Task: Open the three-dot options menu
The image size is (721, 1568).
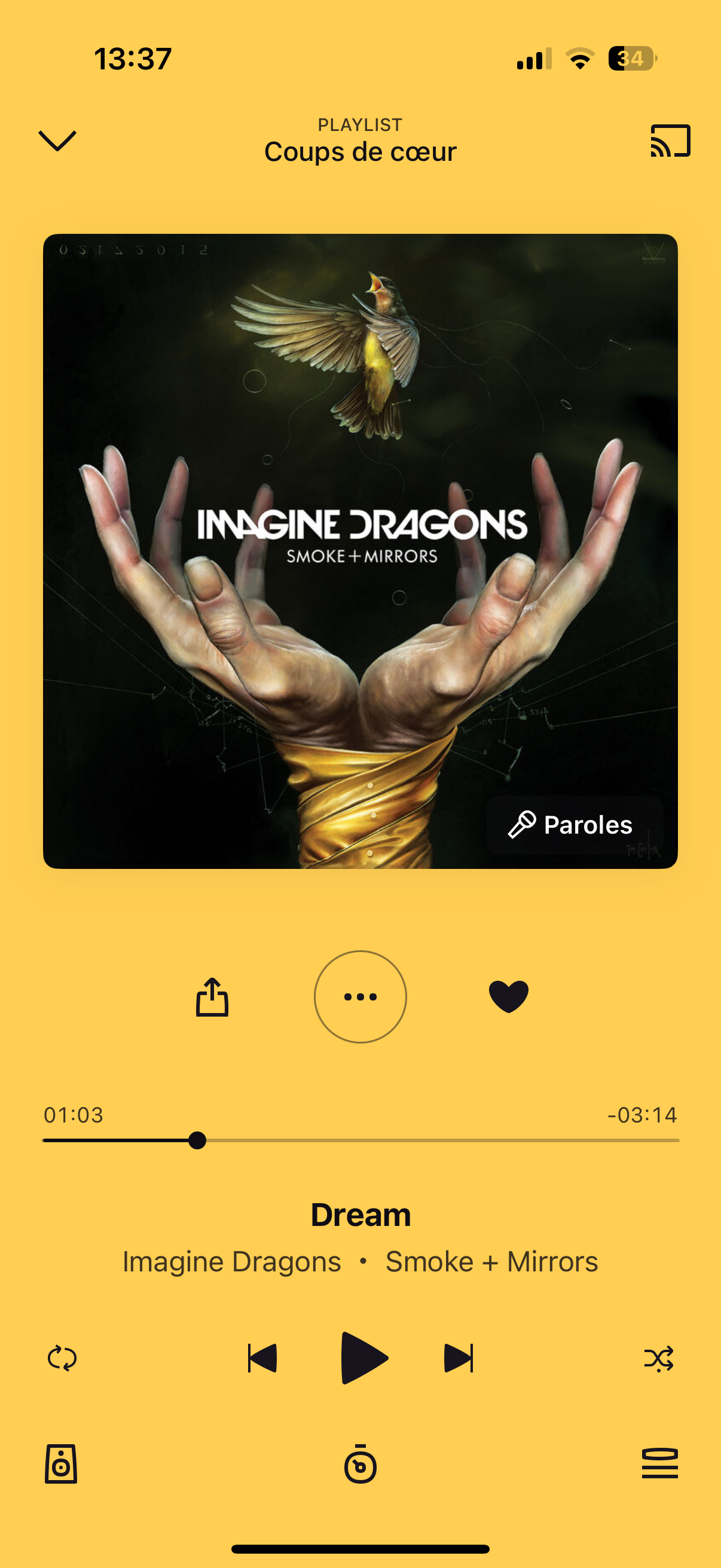Action: tap(360, 996)
